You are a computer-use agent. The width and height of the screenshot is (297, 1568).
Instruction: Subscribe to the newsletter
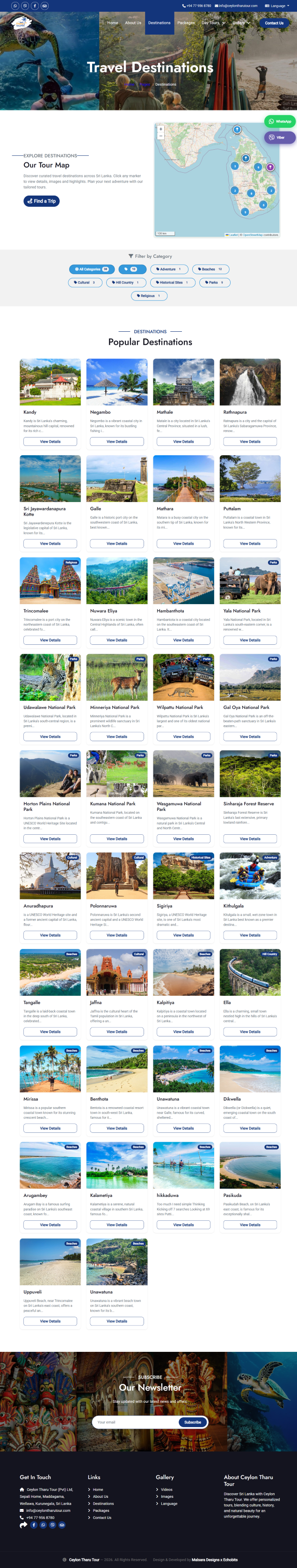[192, 1422]
